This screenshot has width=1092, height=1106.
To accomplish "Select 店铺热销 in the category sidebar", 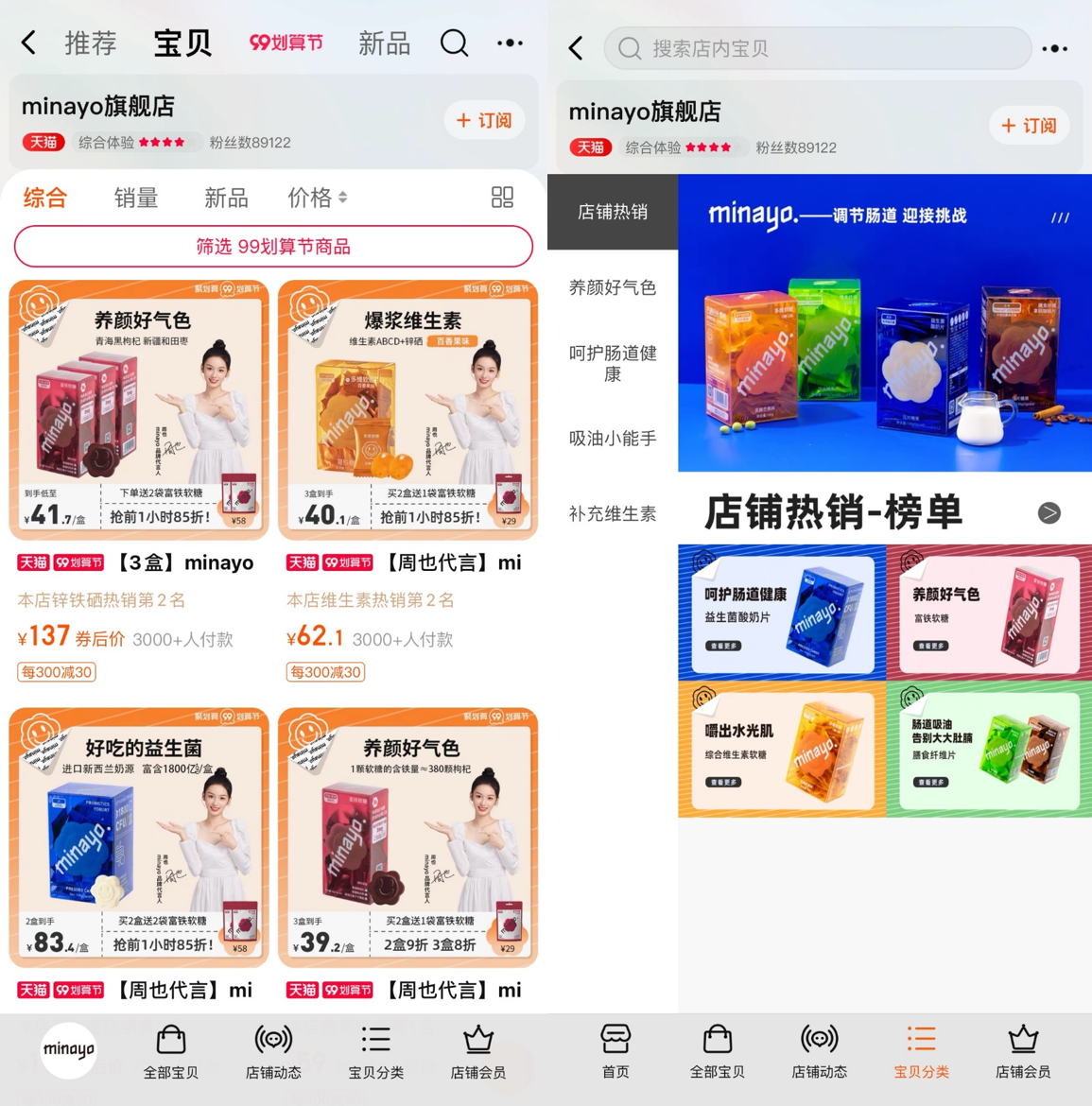I will point(613,212).
